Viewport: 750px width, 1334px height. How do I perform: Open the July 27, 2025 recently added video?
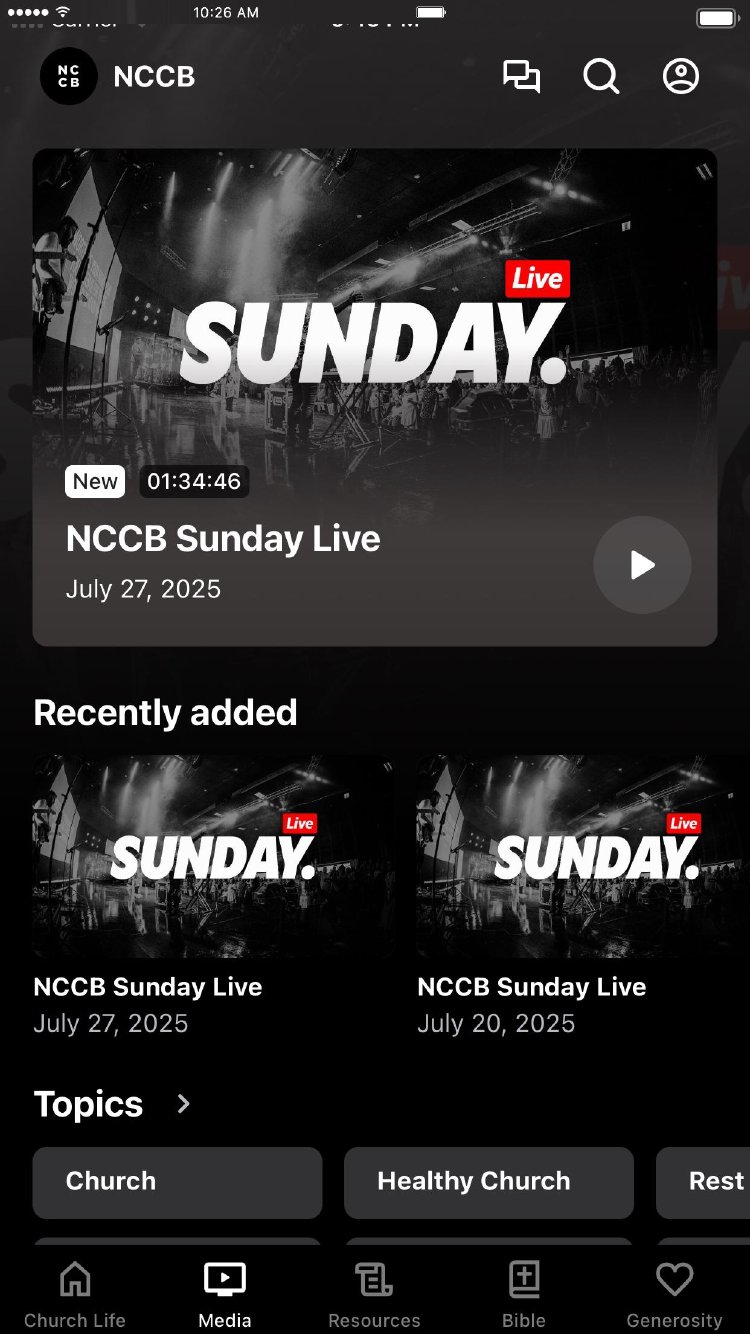point(213,857)
